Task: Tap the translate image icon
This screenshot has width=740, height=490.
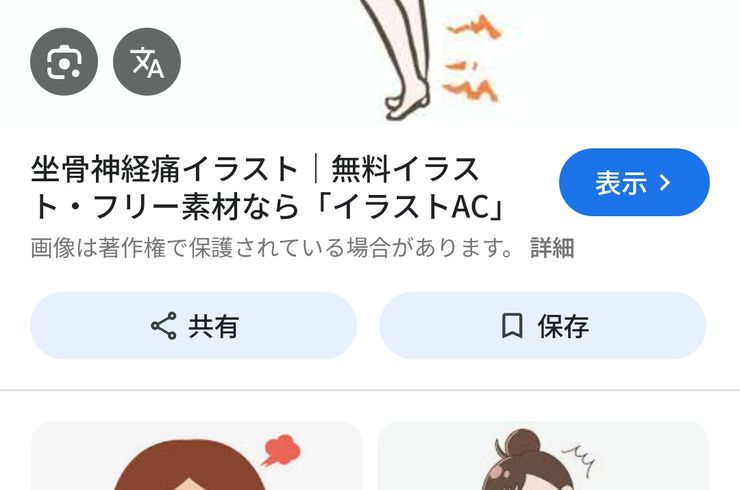Action: (147, 62)
